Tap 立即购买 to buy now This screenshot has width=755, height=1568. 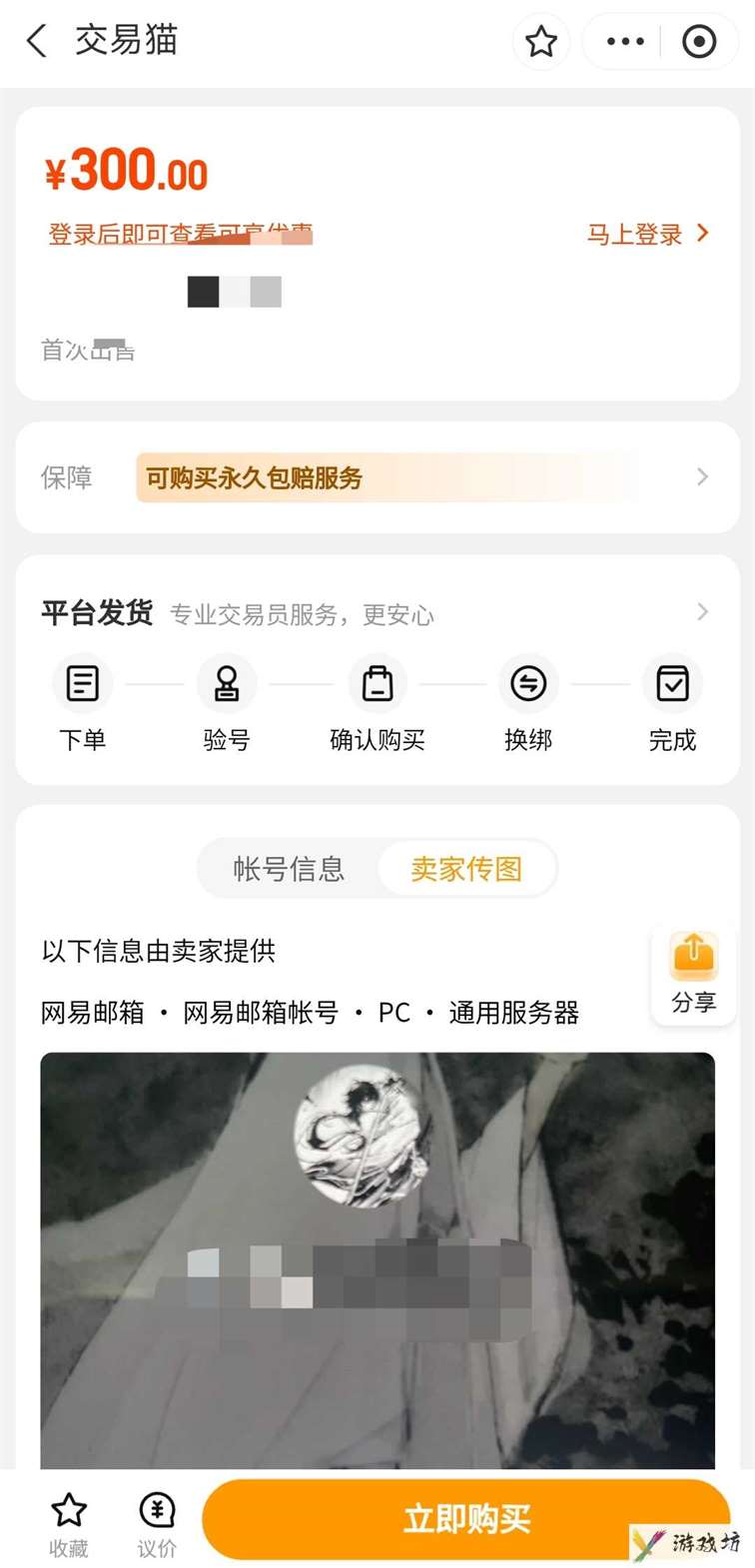[x=465, y=1519]
